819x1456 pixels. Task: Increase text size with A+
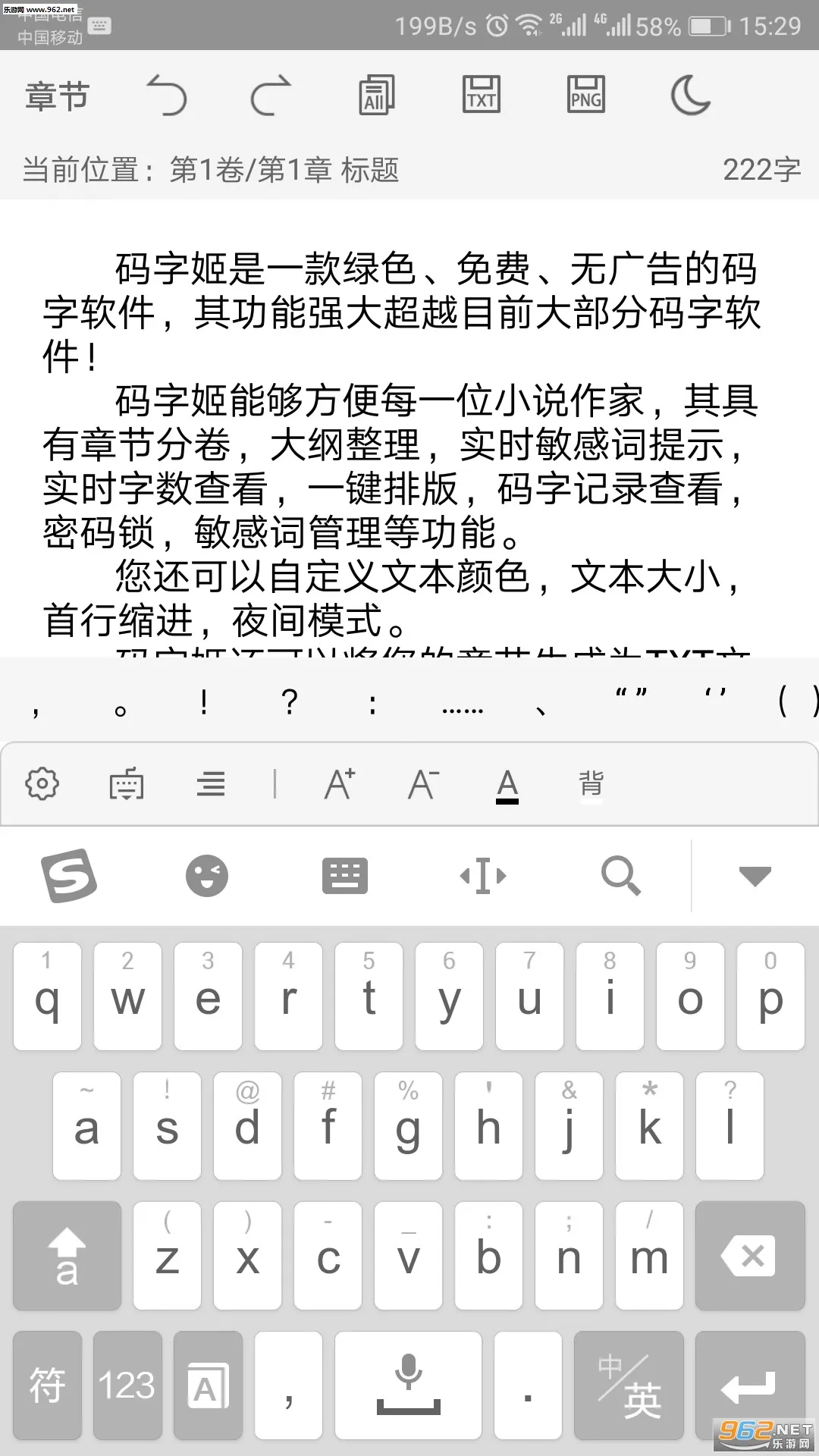tap(339, 783)
